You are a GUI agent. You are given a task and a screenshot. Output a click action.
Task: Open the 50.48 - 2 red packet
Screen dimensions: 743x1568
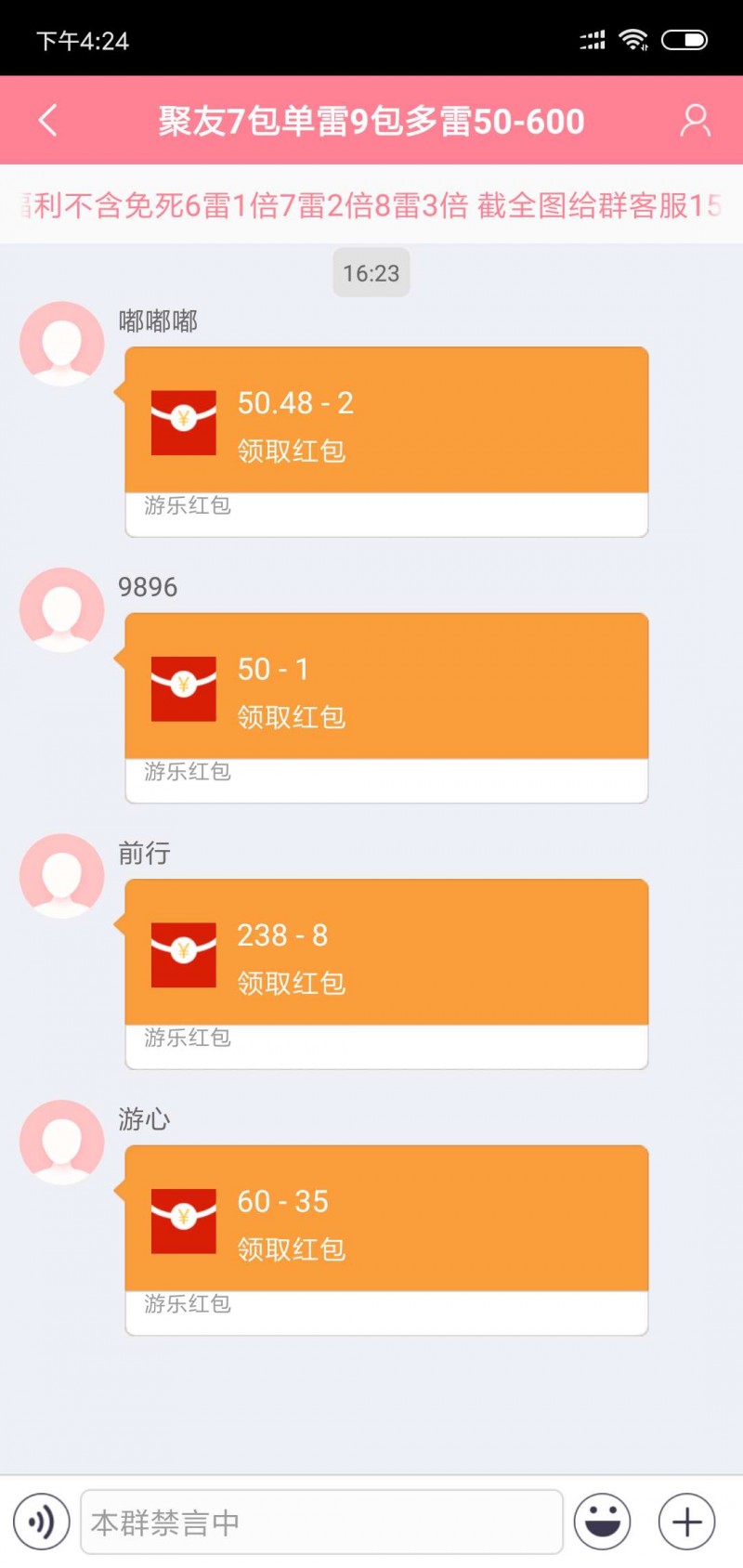[386, 441]
